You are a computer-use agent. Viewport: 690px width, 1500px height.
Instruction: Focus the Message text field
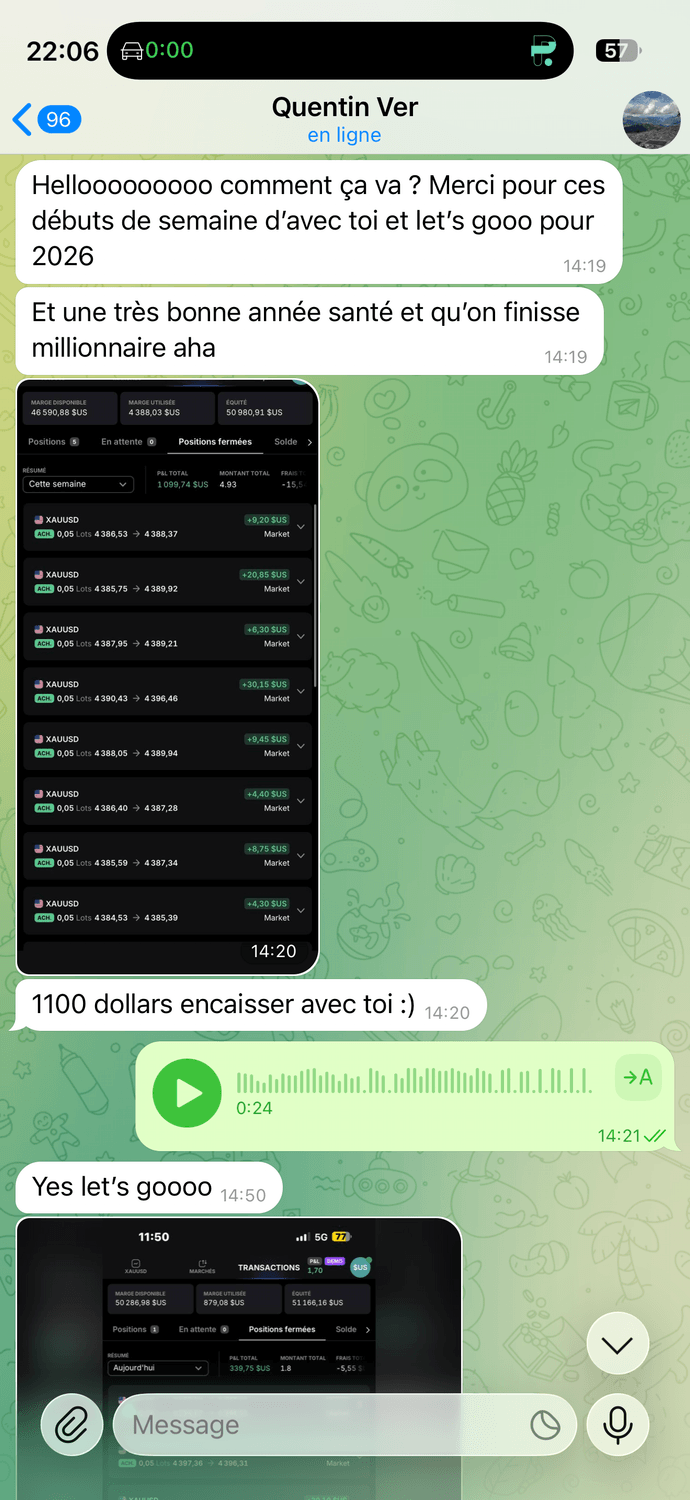click(x=320, y=1425)
